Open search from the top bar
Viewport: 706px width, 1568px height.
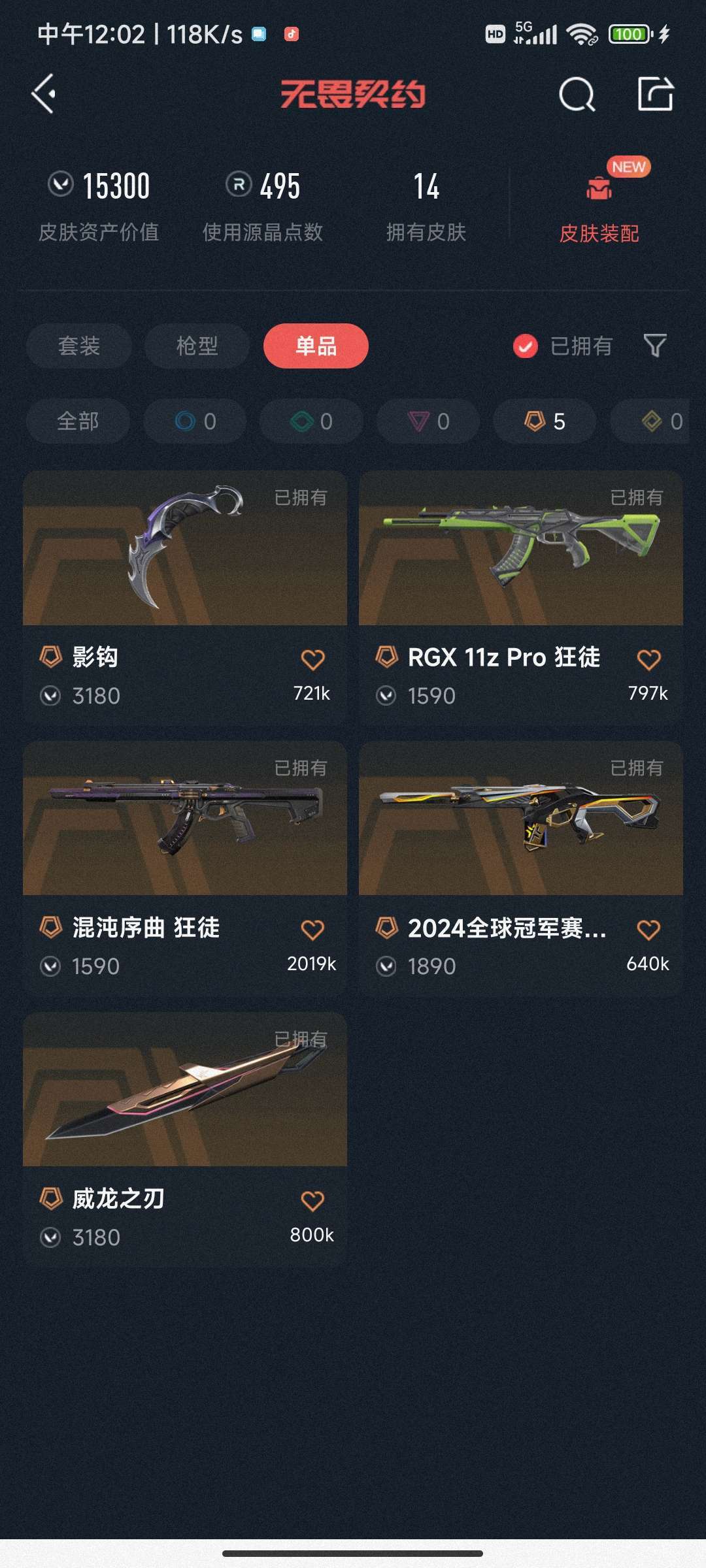(x=576, y=95)
